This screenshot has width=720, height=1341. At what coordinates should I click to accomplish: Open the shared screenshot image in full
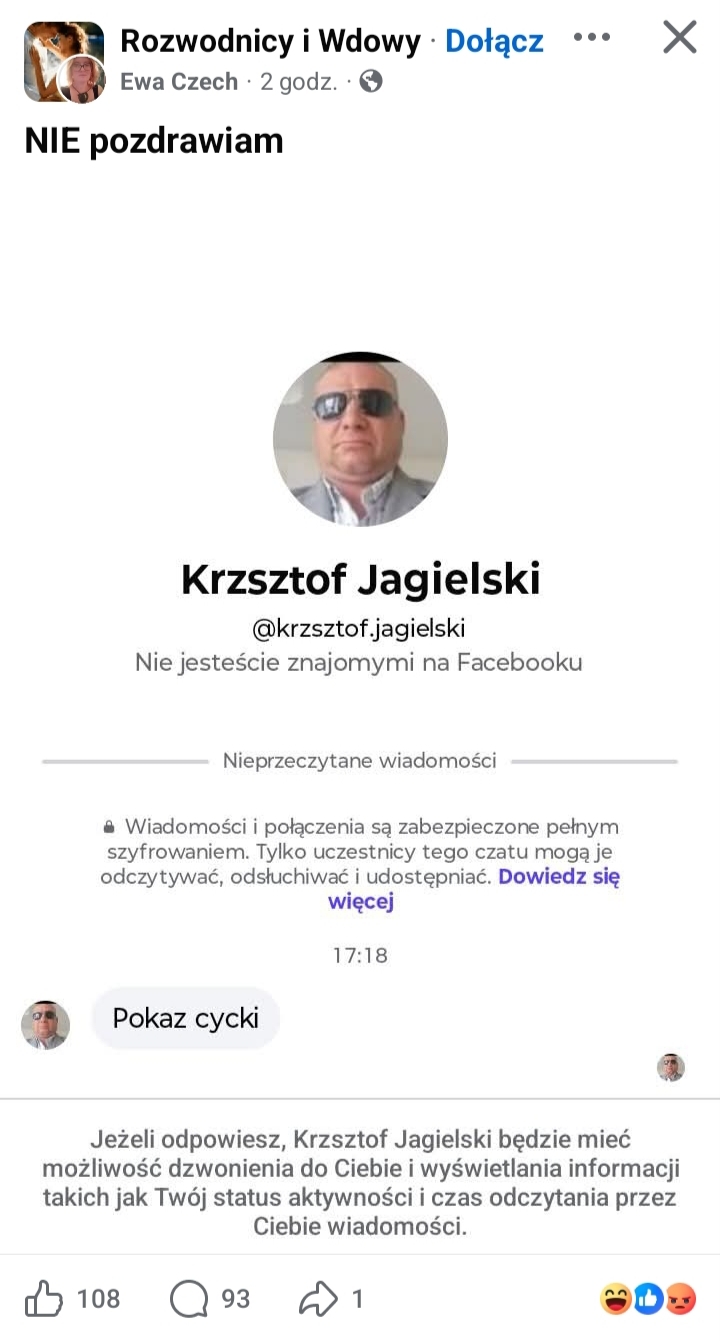[x=360, y=700]
